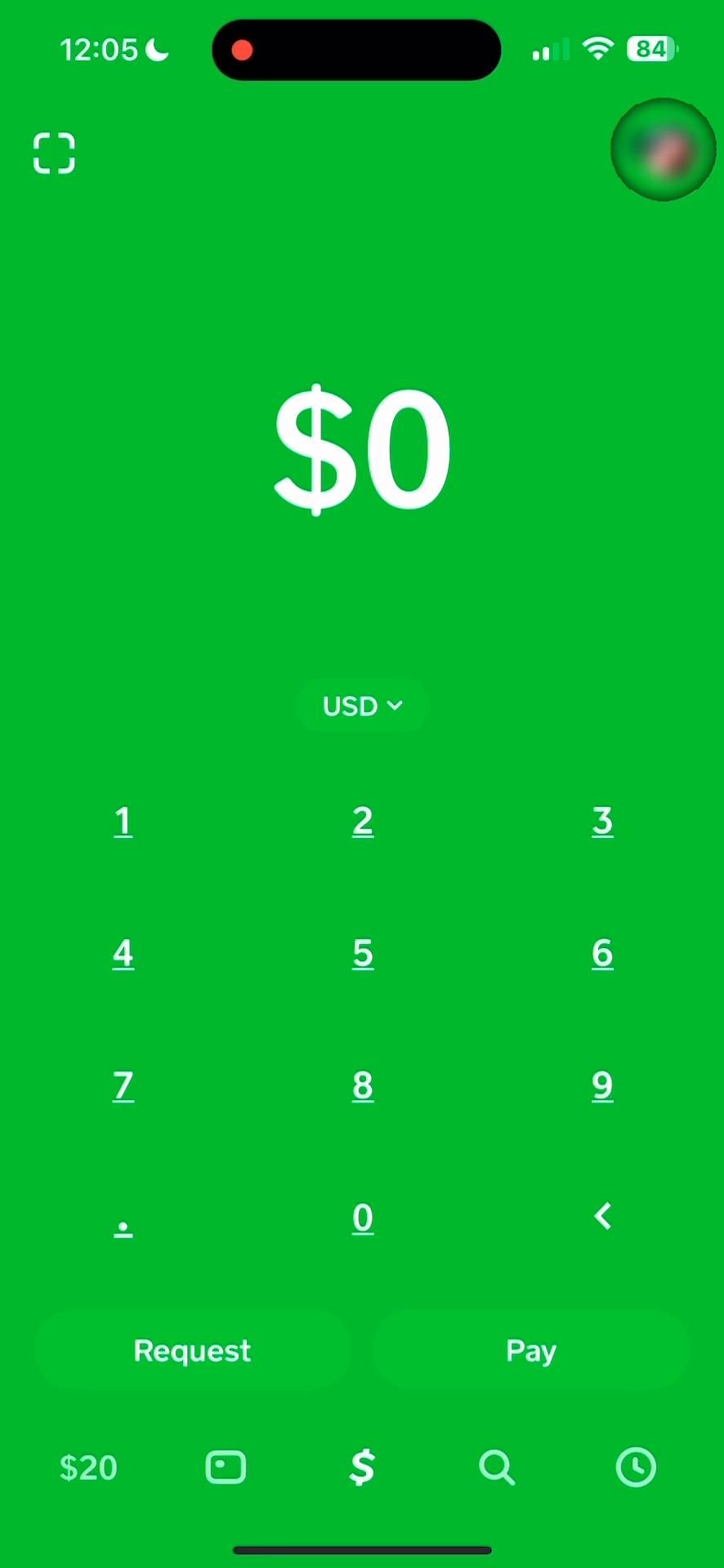This screenshot has width=724, height=1568.
Task: Expand the USD currency dropdown
Action: coord(362,706)
